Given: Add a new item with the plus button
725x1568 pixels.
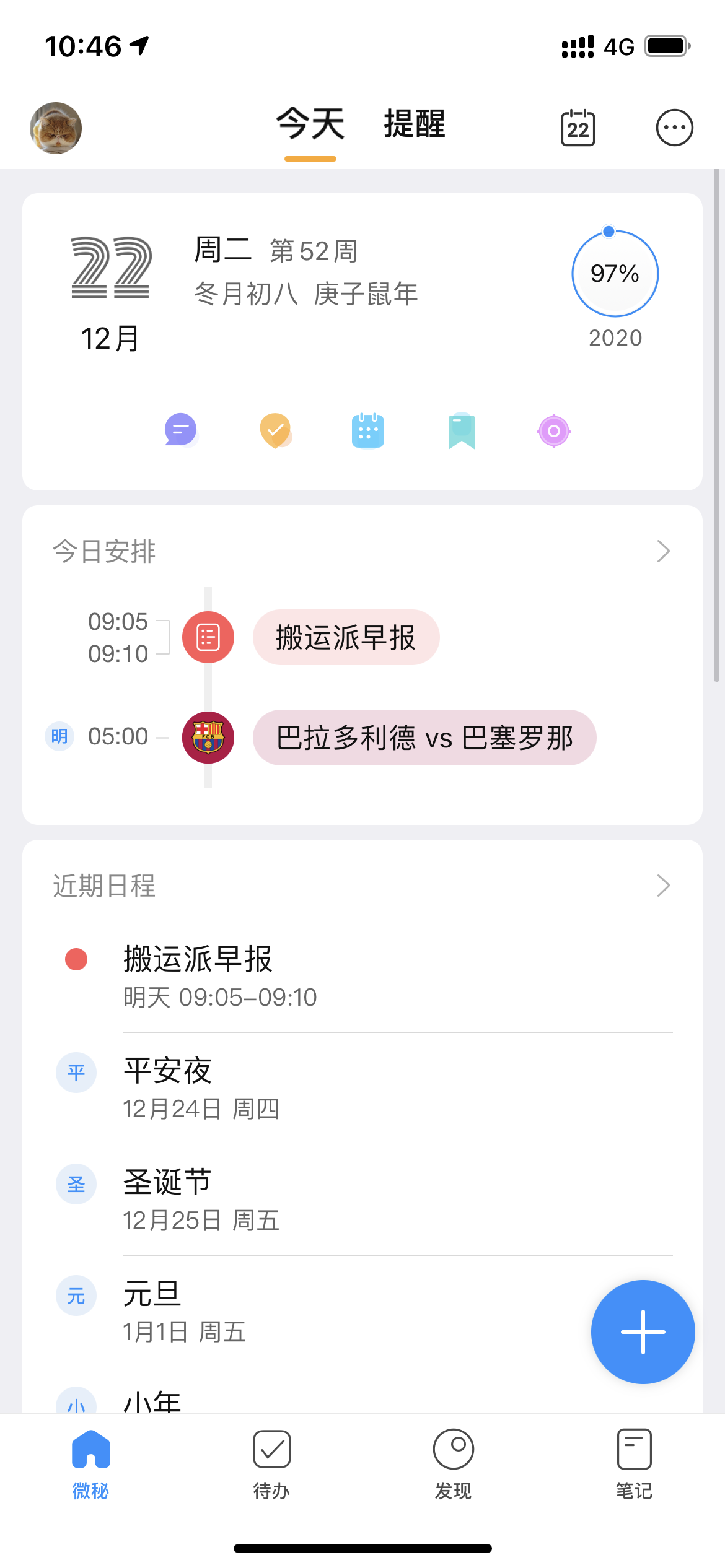Looking at the screenshot, I should pos(643,1331).
